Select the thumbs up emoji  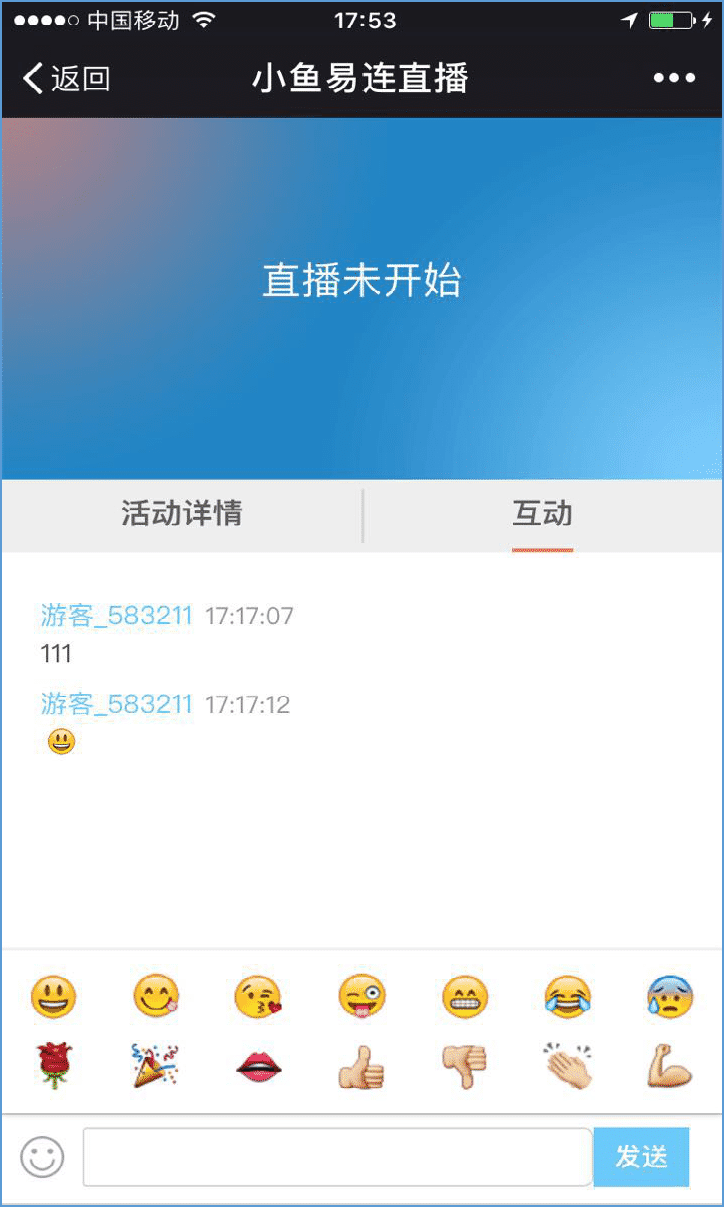click(360, 1066)
